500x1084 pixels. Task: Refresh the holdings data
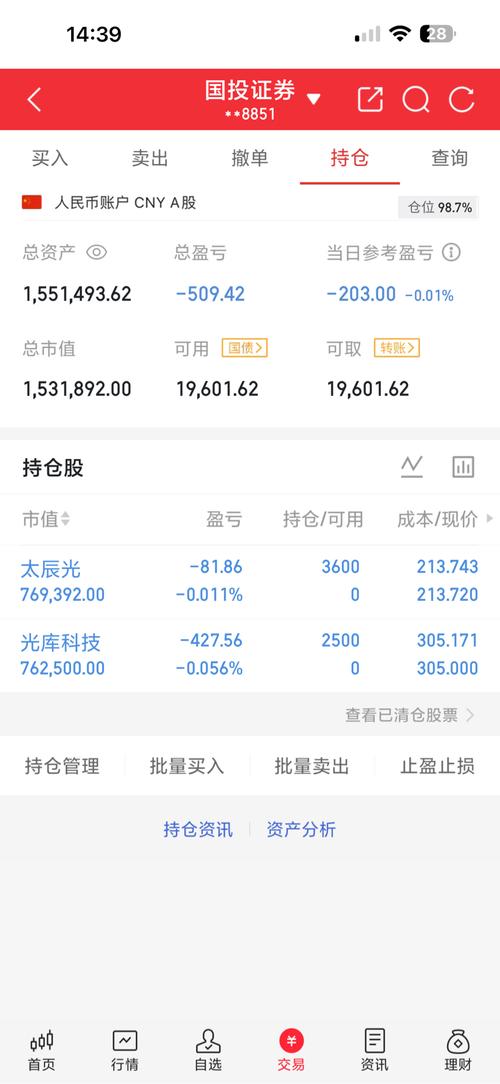click(462, 100)
